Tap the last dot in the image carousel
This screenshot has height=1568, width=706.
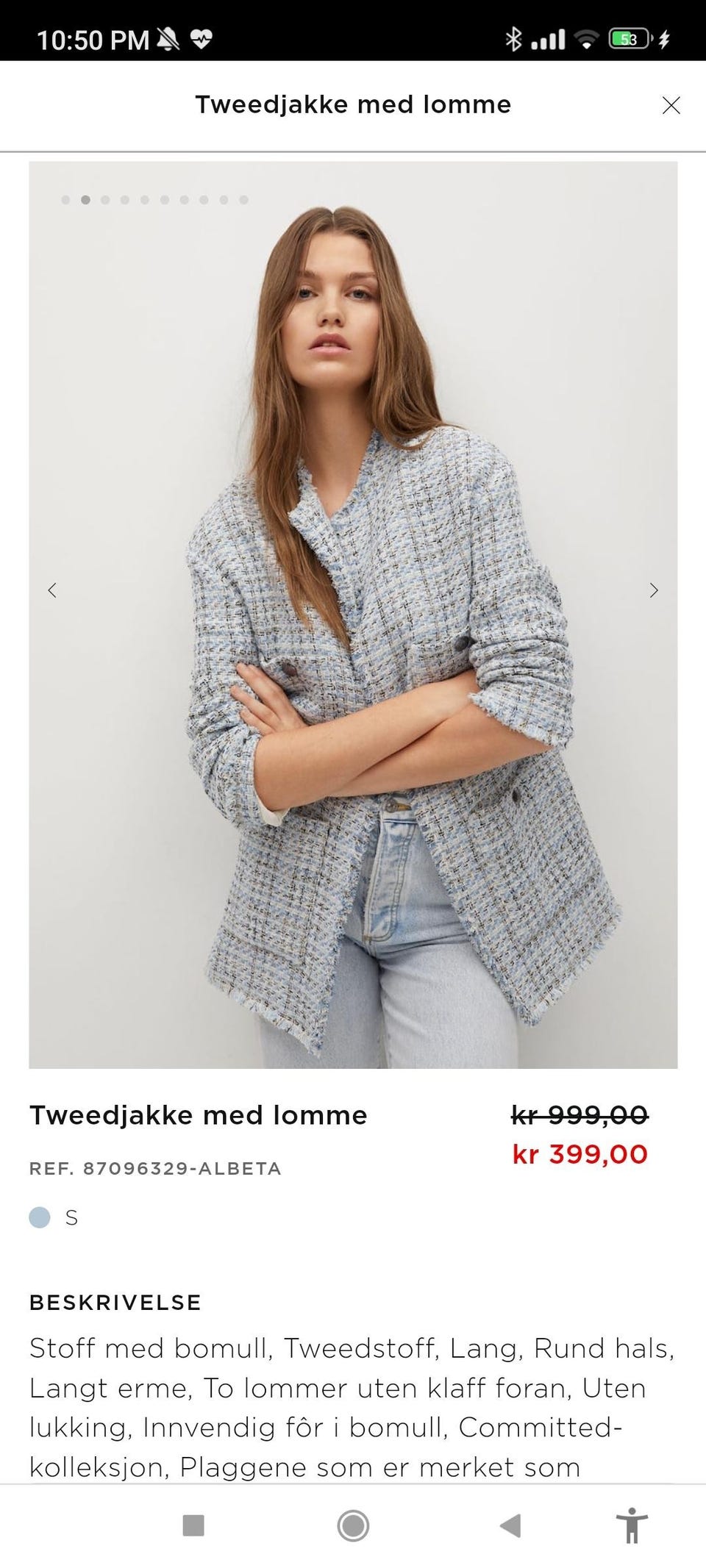(243, 198)
